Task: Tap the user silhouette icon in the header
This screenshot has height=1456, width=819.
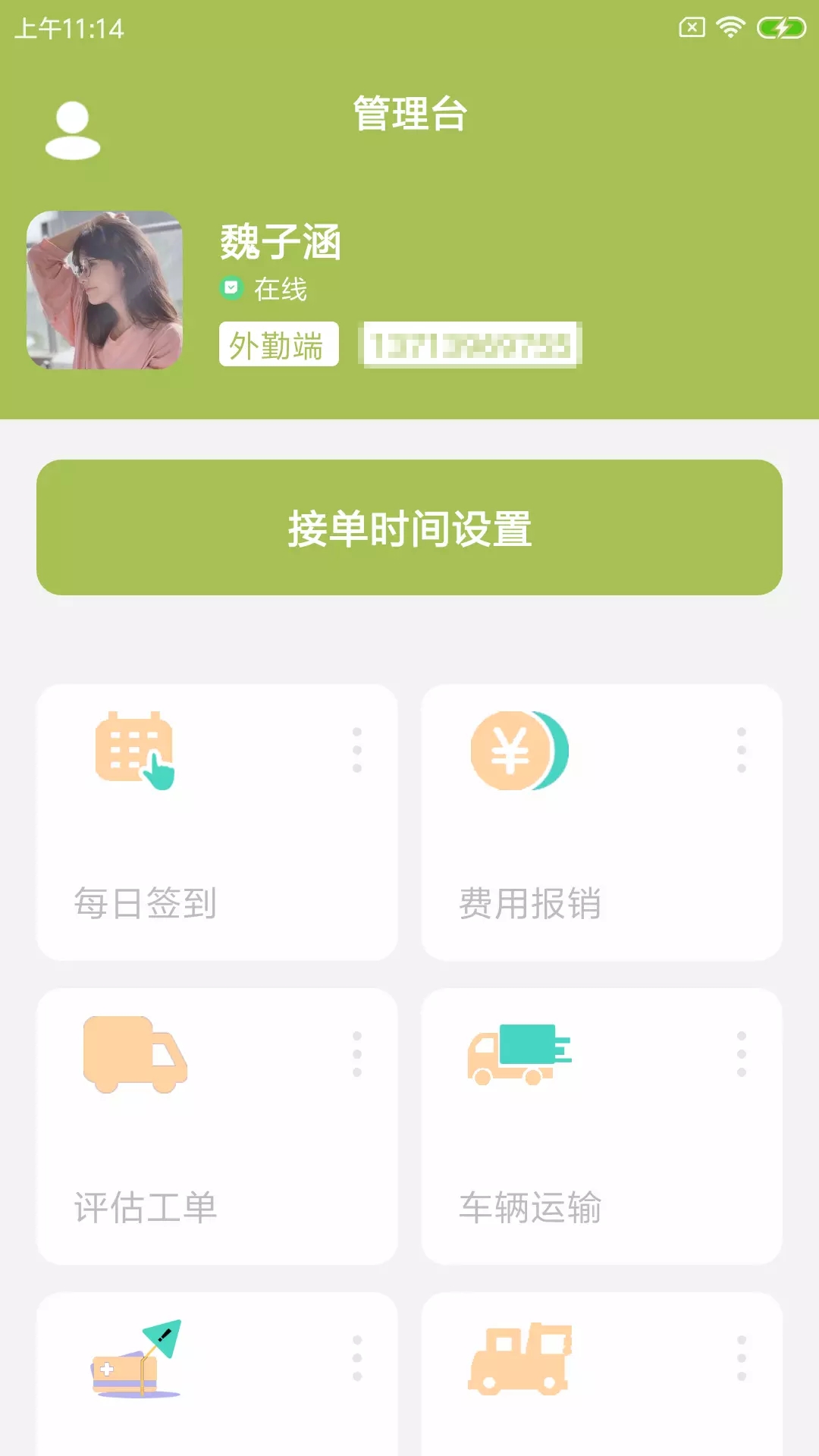Action: (73, 130)
